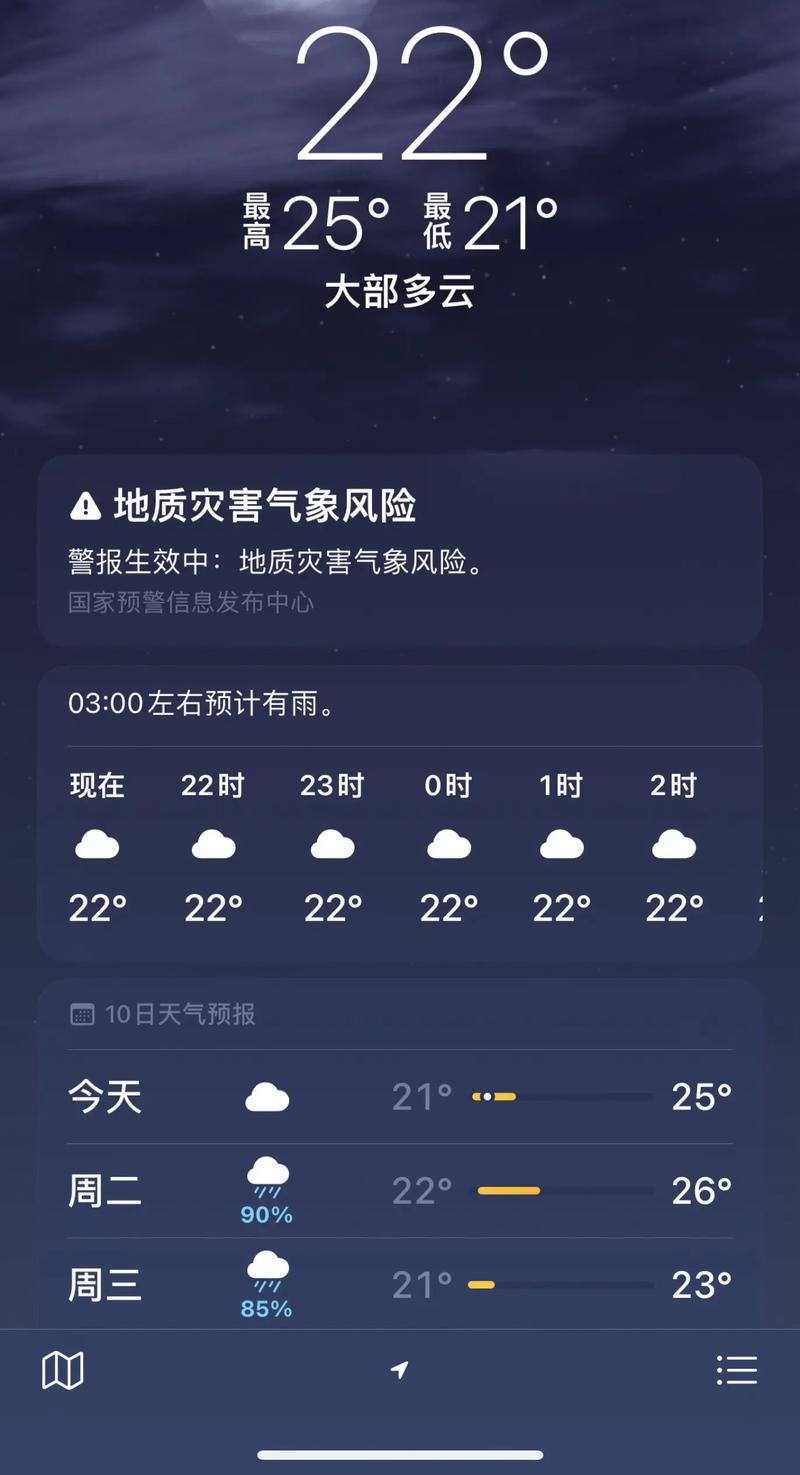
Task: Tap today's cloud icon in 10-day forecast
Action: (x=268, y=1096)
